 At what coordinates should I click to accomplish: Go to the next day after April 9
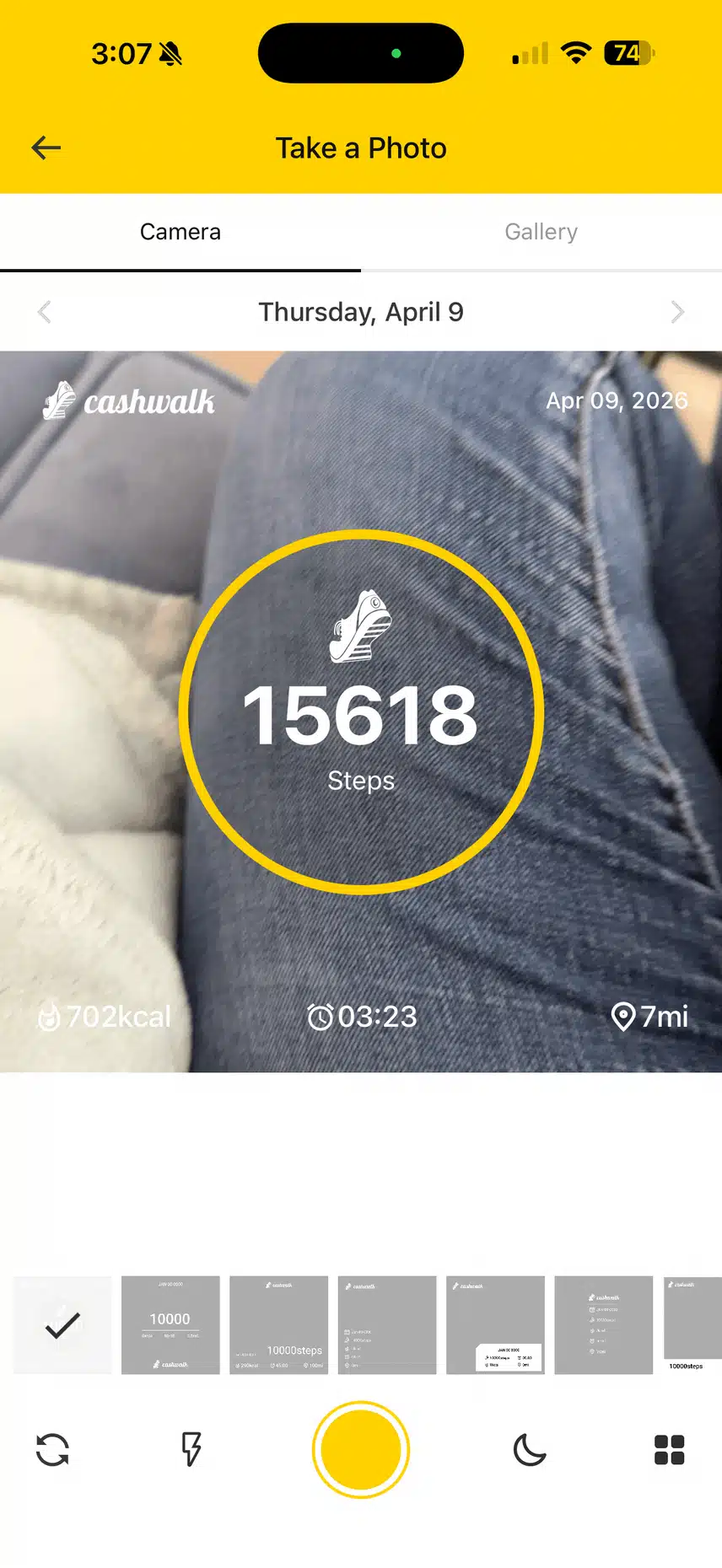(x=677, y=312)
